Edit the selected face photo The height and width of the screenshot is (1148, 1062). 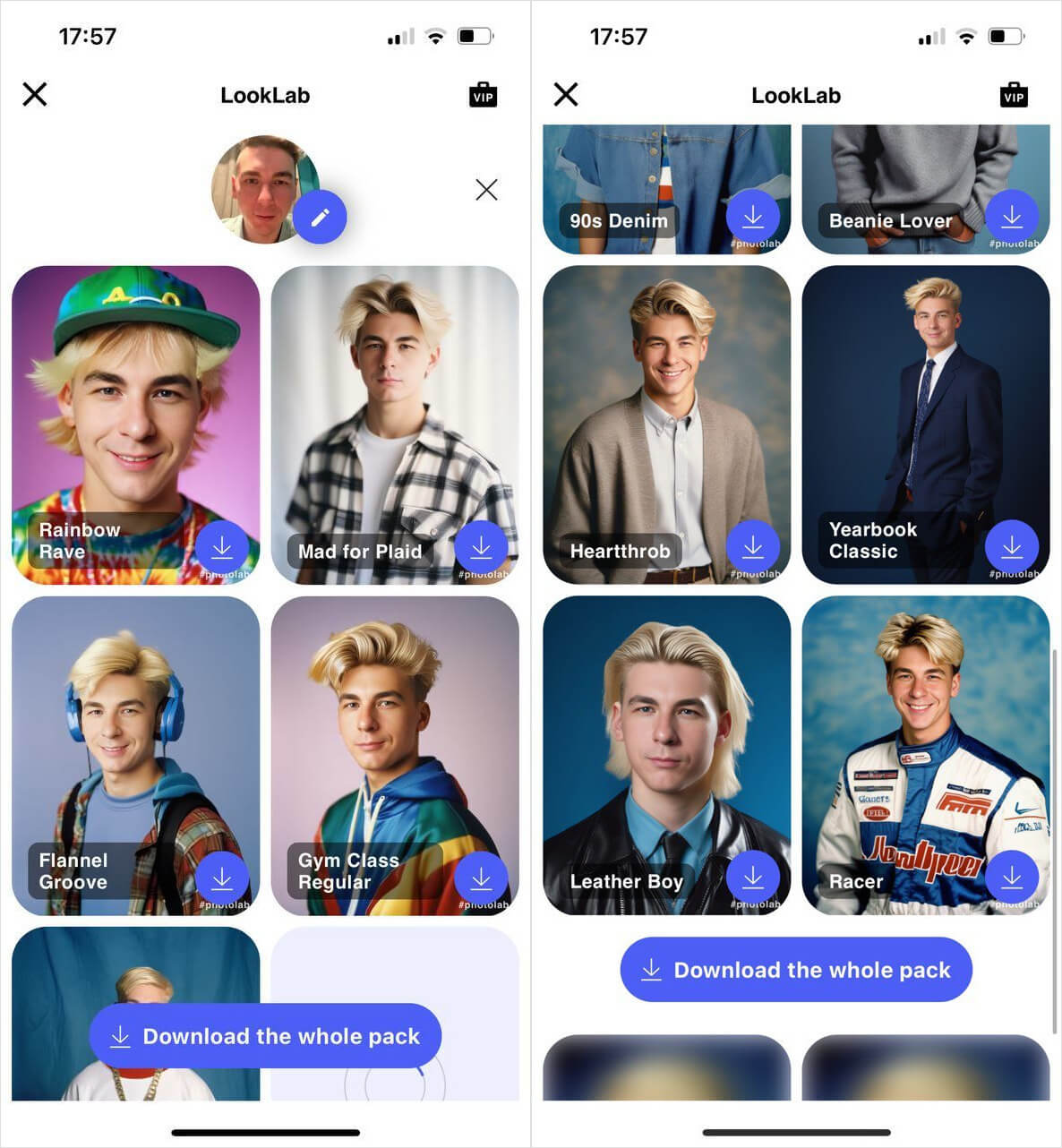pos(320,217)
